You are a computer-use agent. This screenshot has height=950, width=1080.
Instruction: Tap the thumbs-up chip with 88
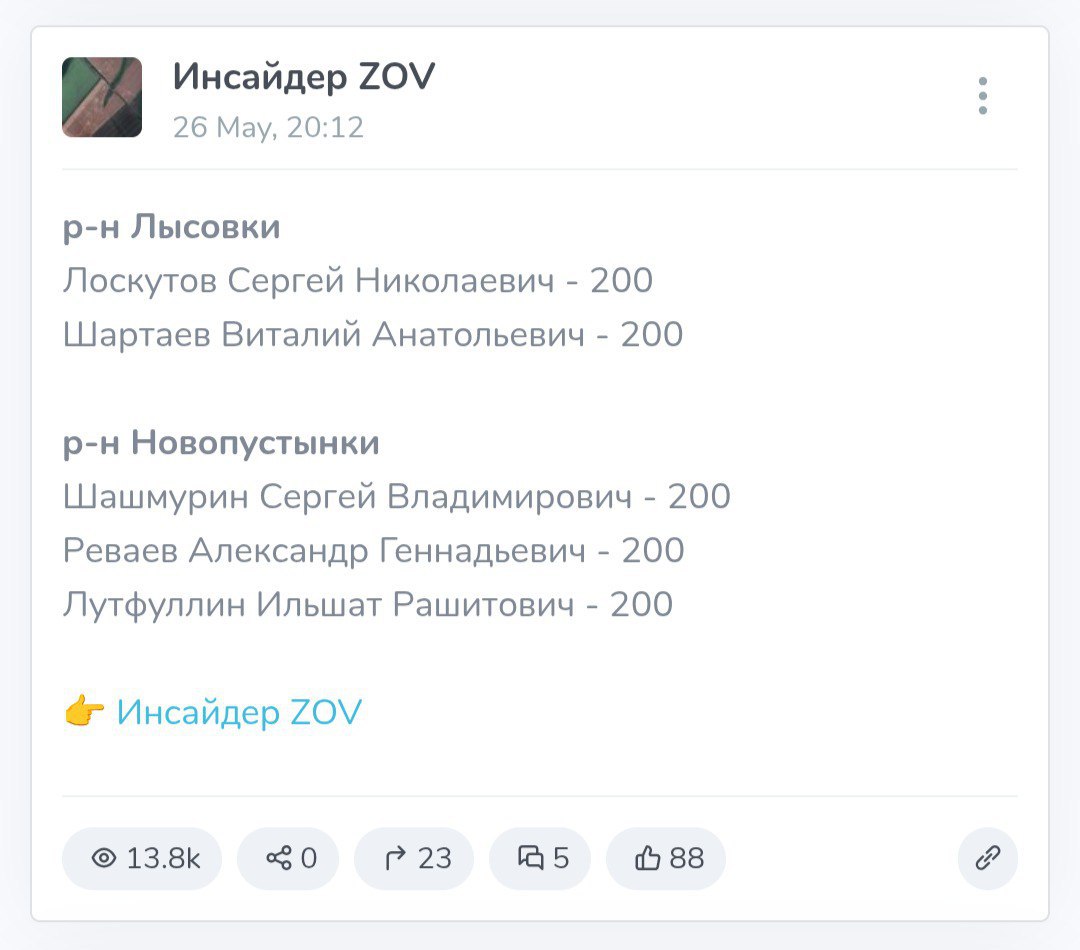pos(668,858)
